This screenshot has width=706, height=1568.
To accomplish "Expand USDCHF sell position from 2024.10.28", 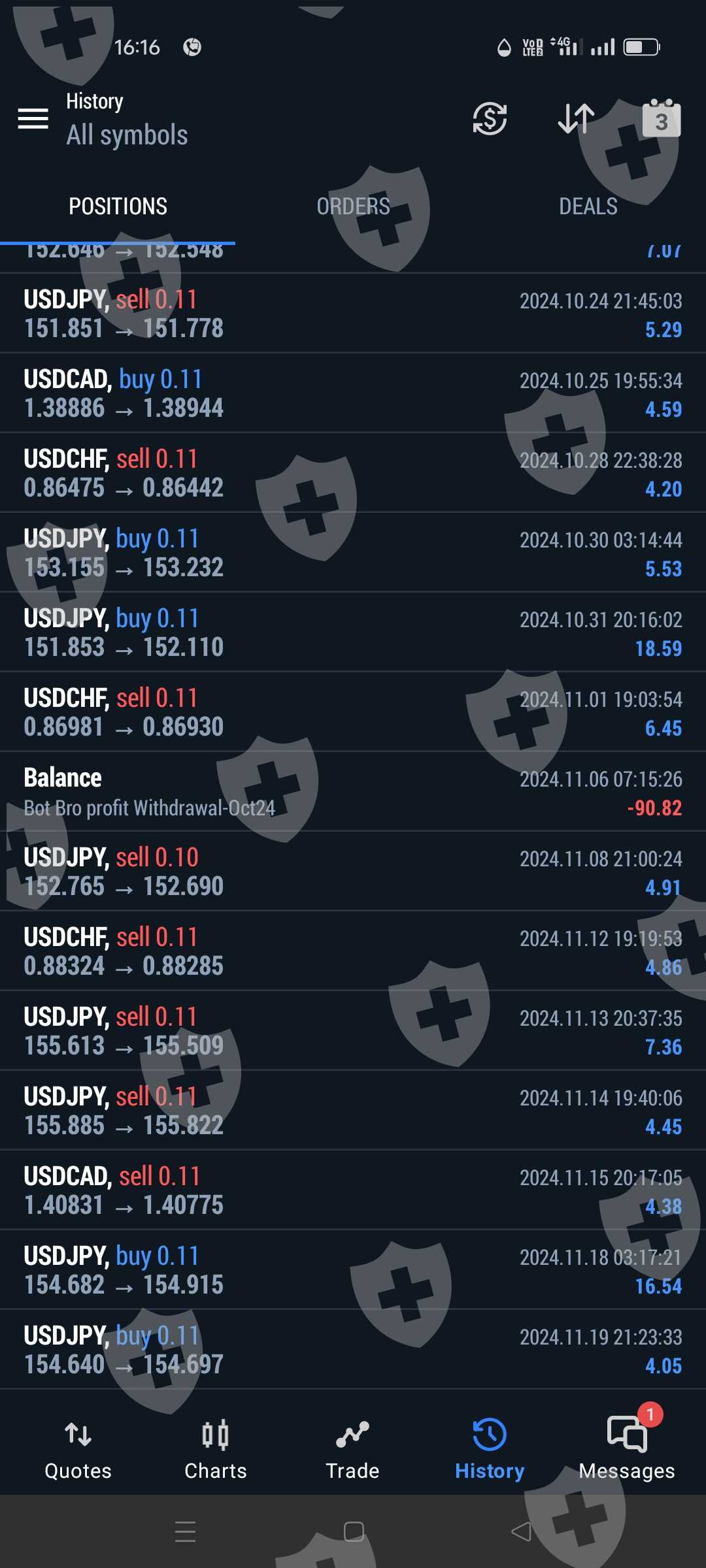I will (353, 473).
